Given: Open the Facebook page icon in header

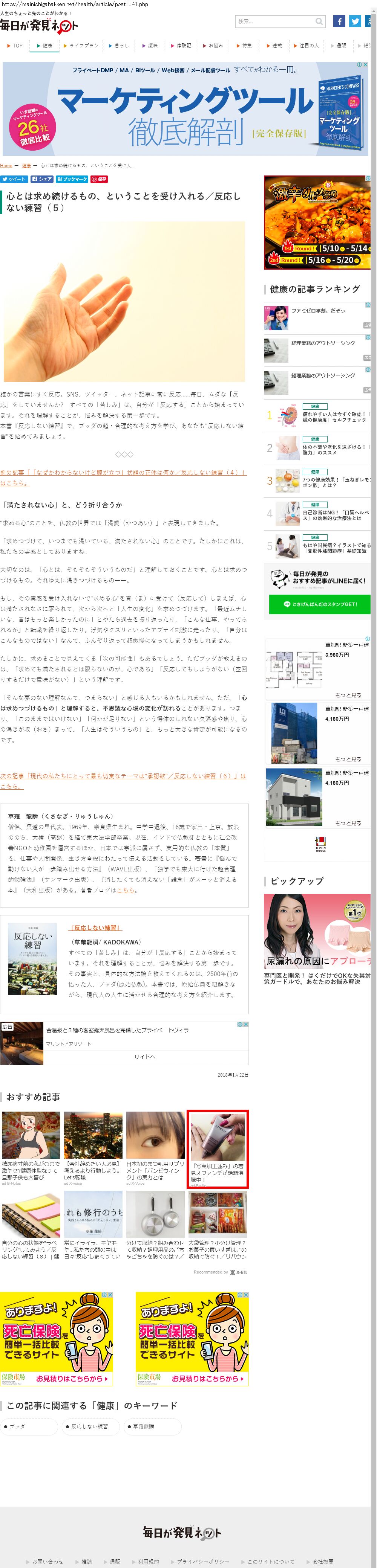Looking at the screenshot, I should pos(339,21).
